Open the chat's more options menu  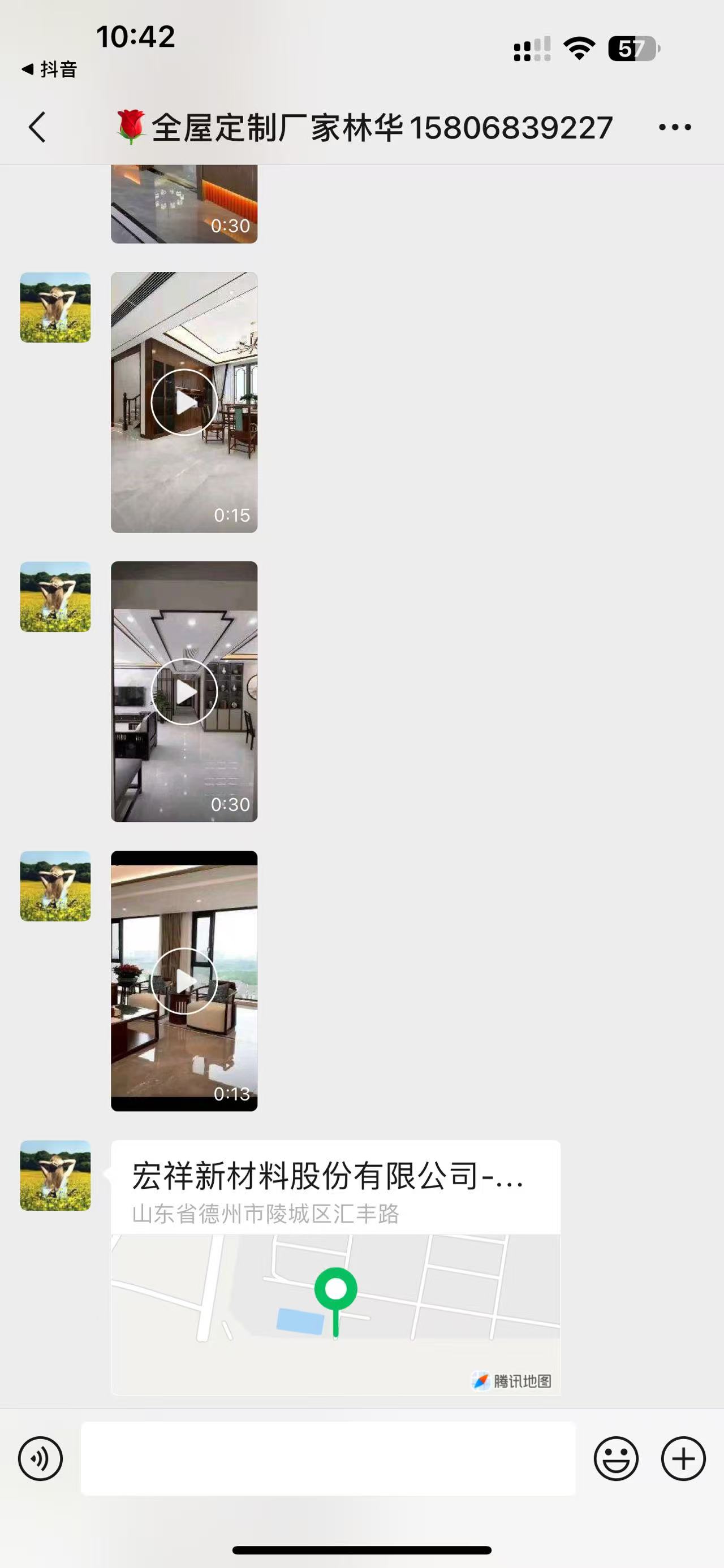(x=675, y=127)
